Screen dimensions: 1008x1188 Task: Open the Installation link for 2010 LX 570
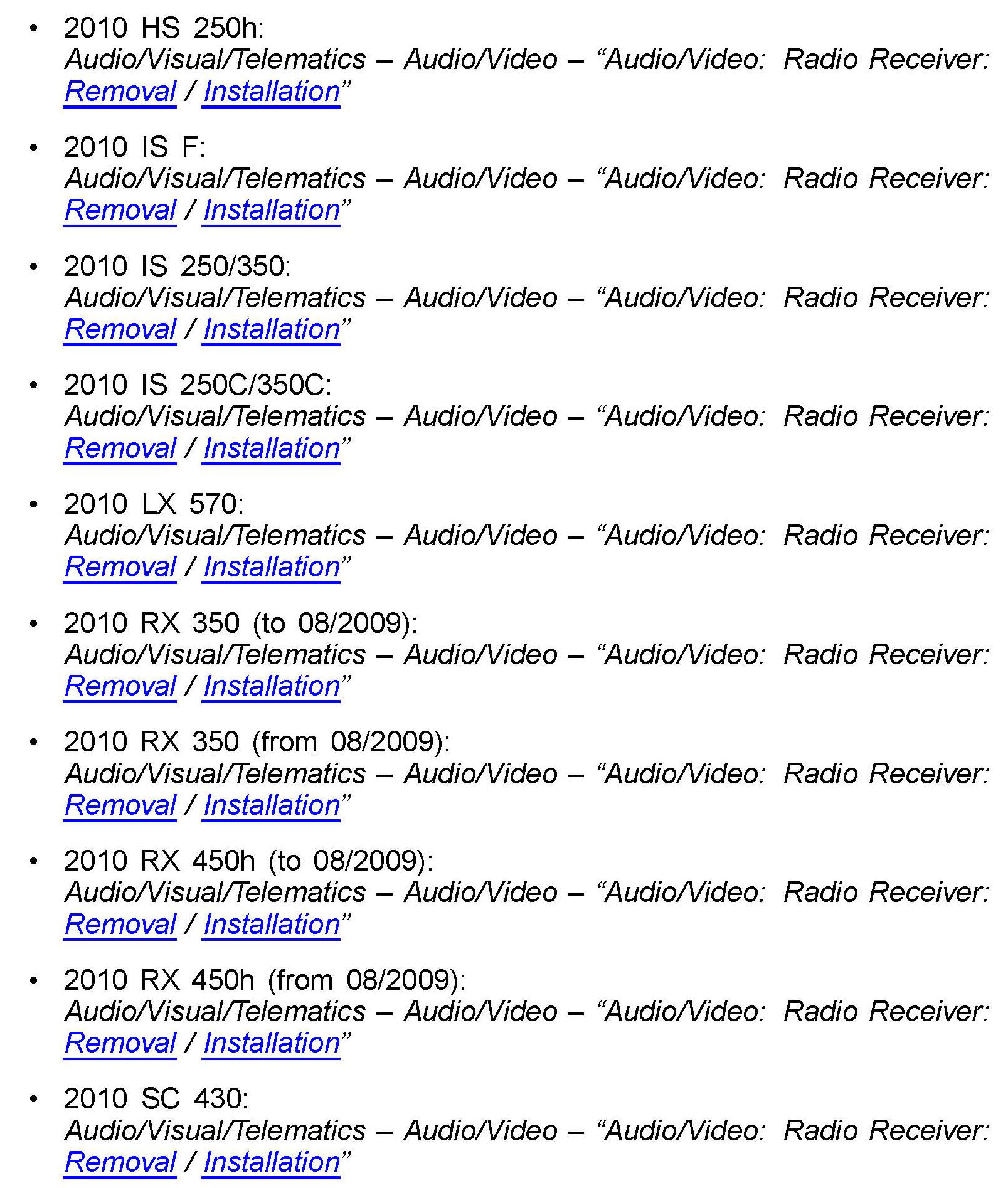tap(271, 567)
